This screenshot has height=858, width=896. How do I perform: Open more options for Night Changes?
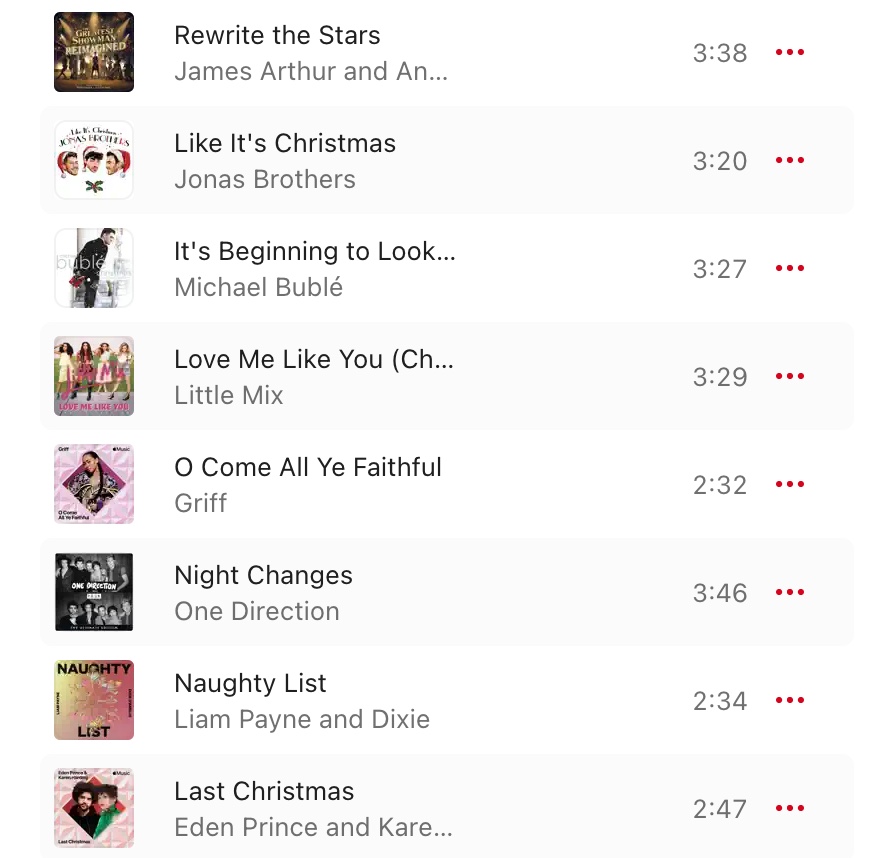(x=790, y=592)
